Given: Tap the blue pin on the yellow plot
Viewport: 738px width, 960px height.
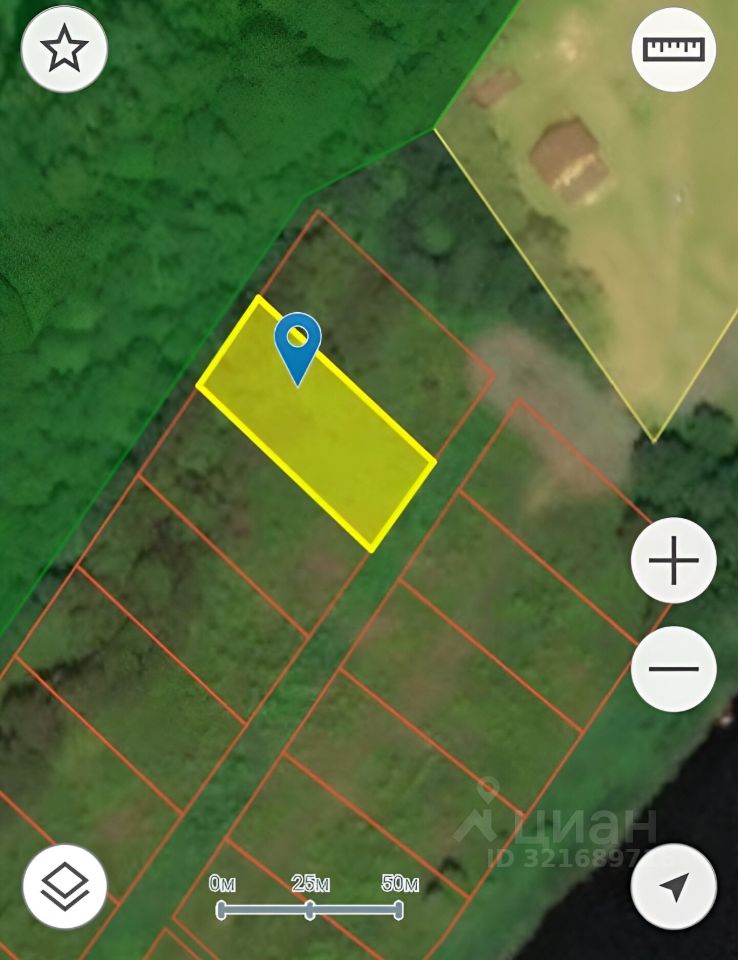Looking at the screenshot, I should [x=297, y=345].
